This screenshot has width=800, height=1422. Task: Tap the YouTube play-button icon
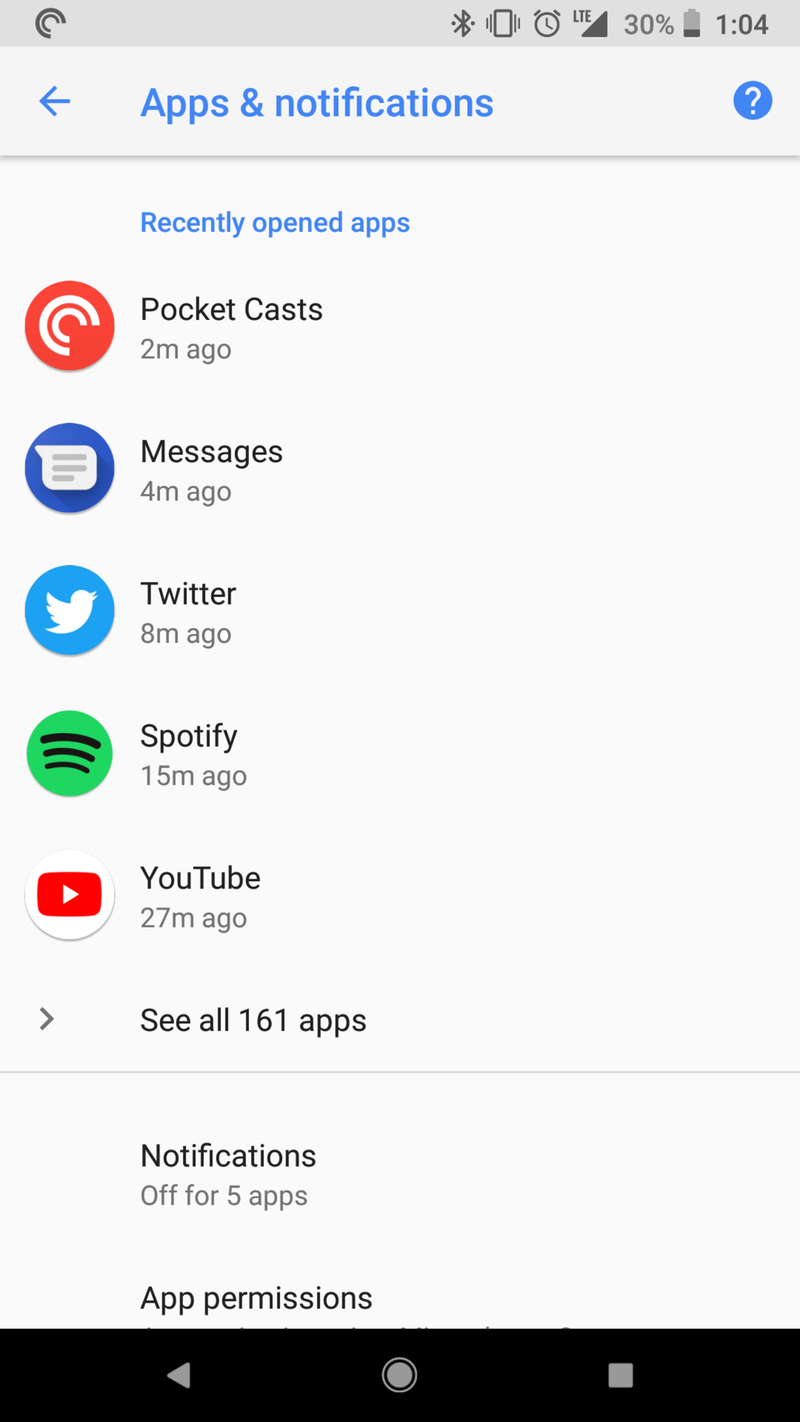[x=69, y=895]
